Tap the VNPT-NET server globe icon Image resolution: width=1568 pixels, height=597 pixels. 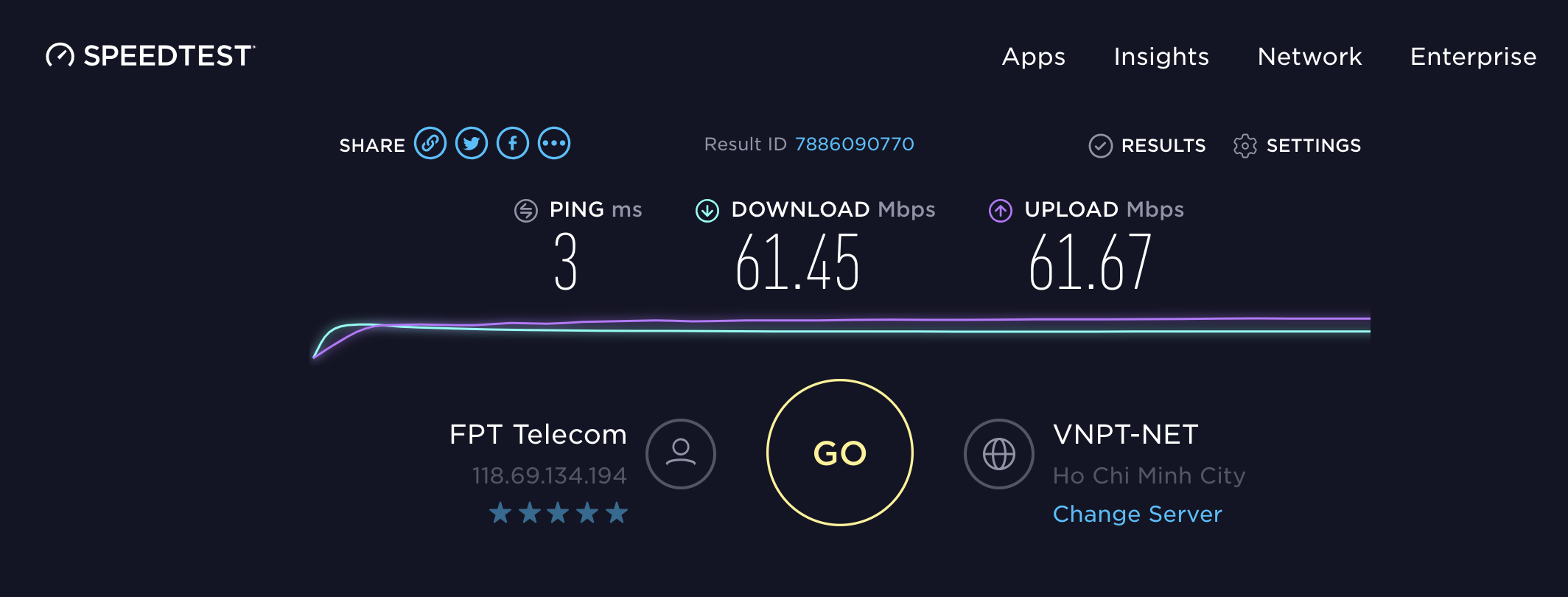(x=999, y=453)
